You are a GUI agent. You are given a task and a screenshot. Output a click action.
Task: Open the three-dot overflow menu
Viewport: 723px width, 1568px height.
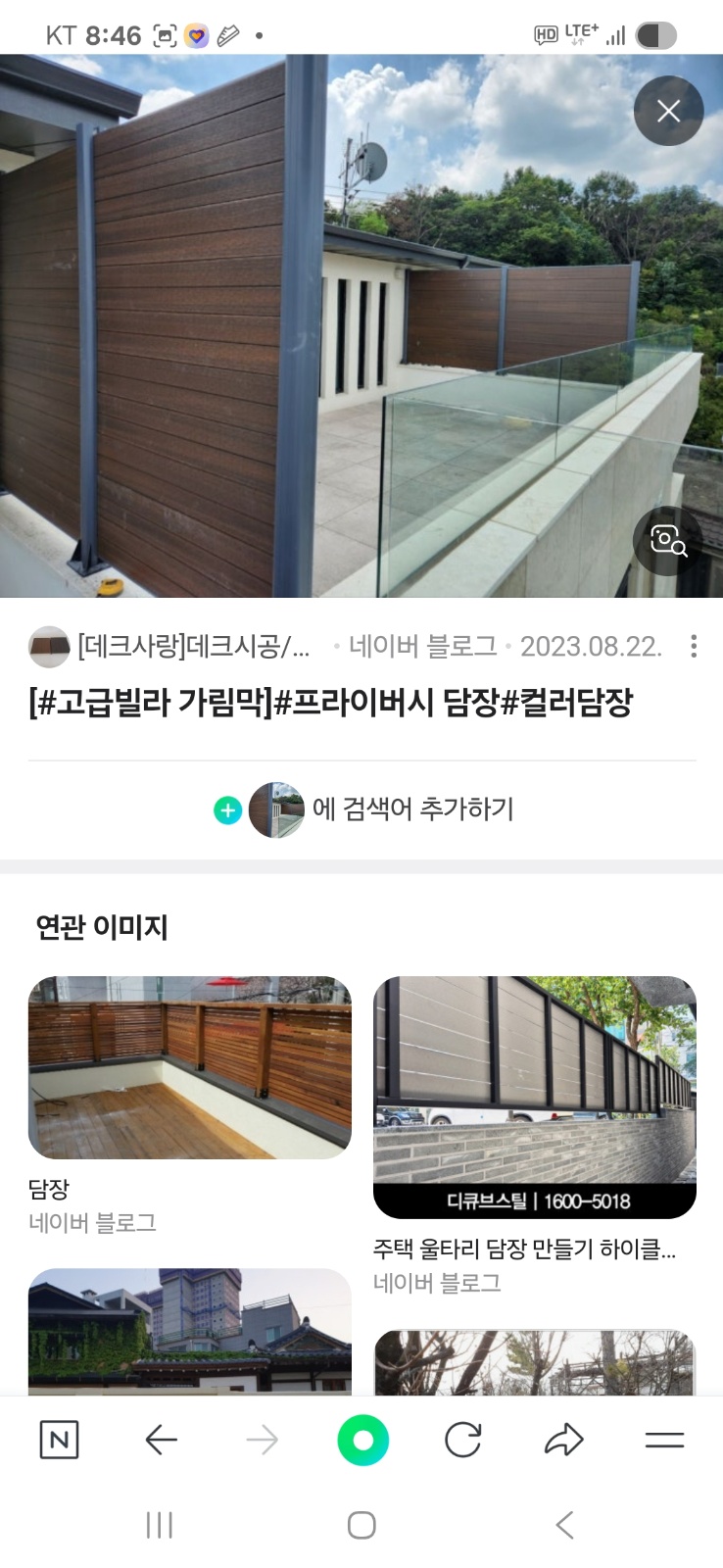694,646
